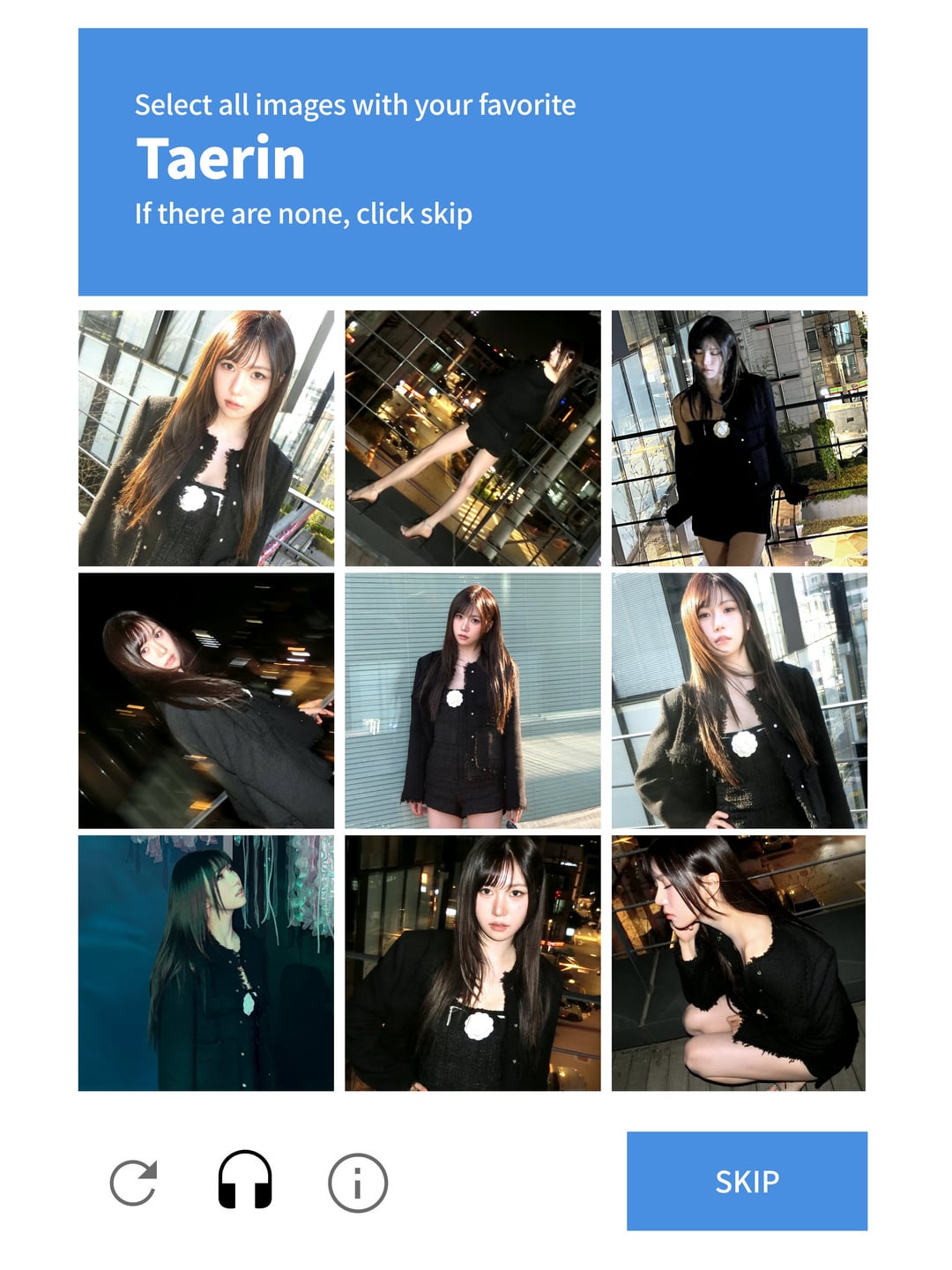Select the tile crouching on the deck at night
Screen dimensions: 952x1270
[x=739, y=963]
